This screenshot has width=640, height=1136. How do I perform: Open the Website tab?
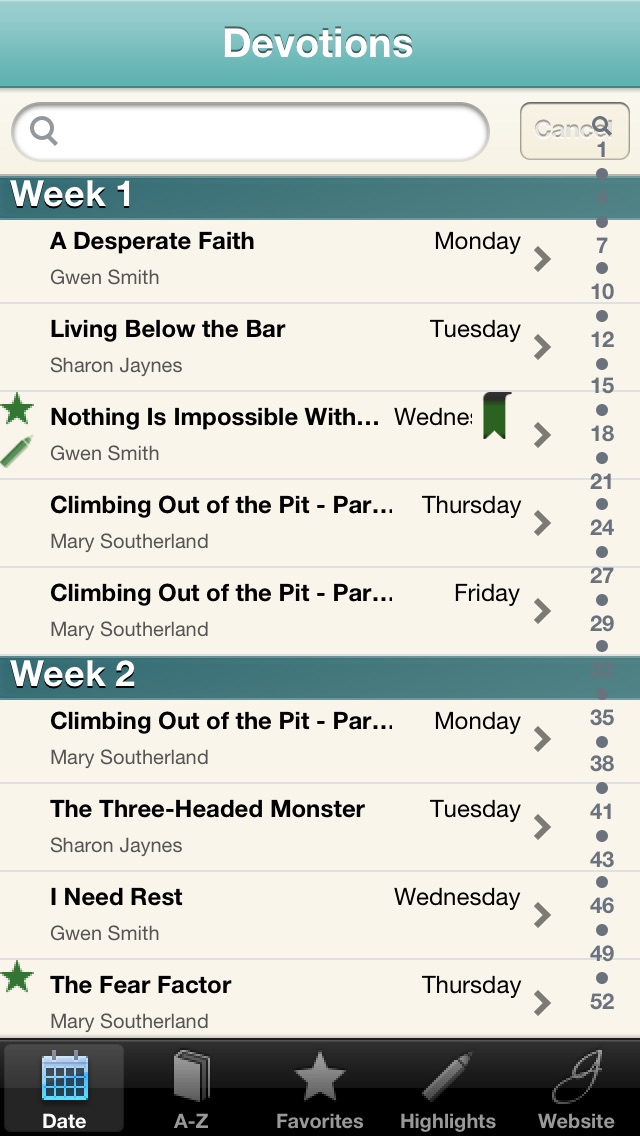(575, 1090)
